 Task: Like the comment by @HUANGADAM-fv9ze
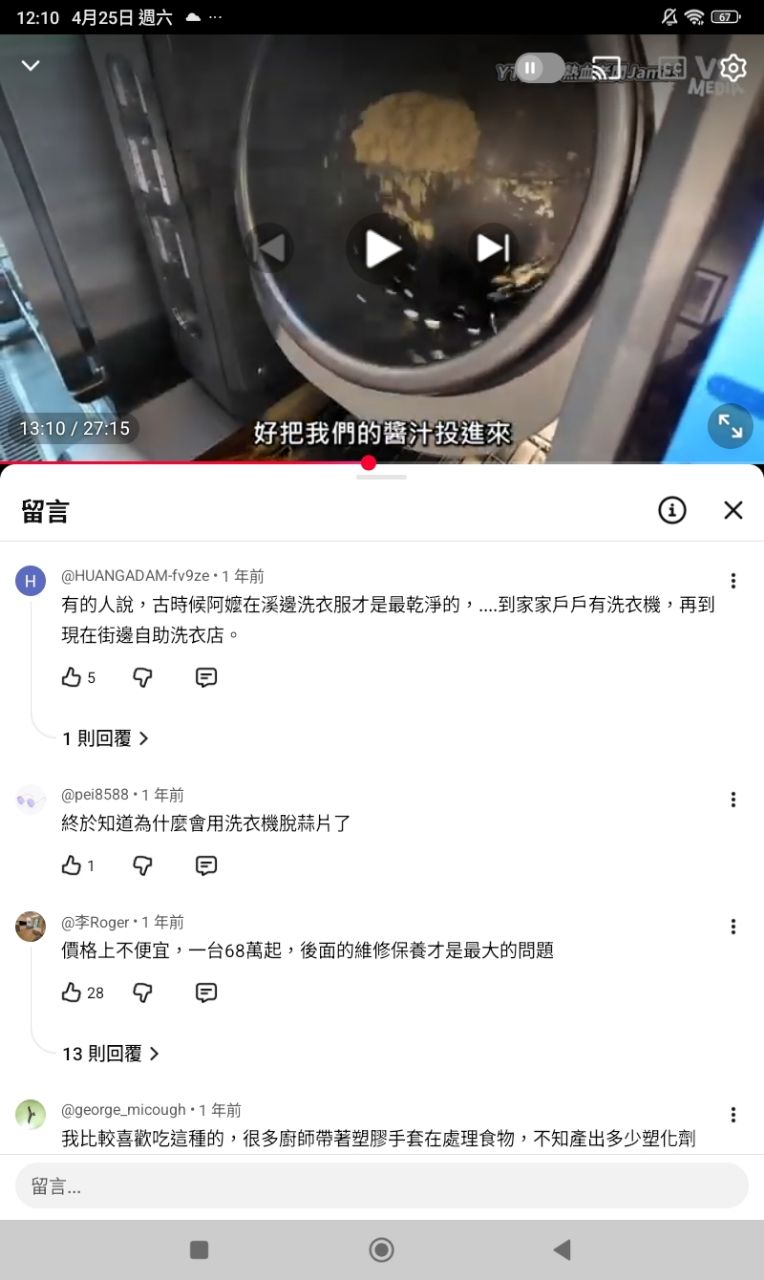[72, 677]
